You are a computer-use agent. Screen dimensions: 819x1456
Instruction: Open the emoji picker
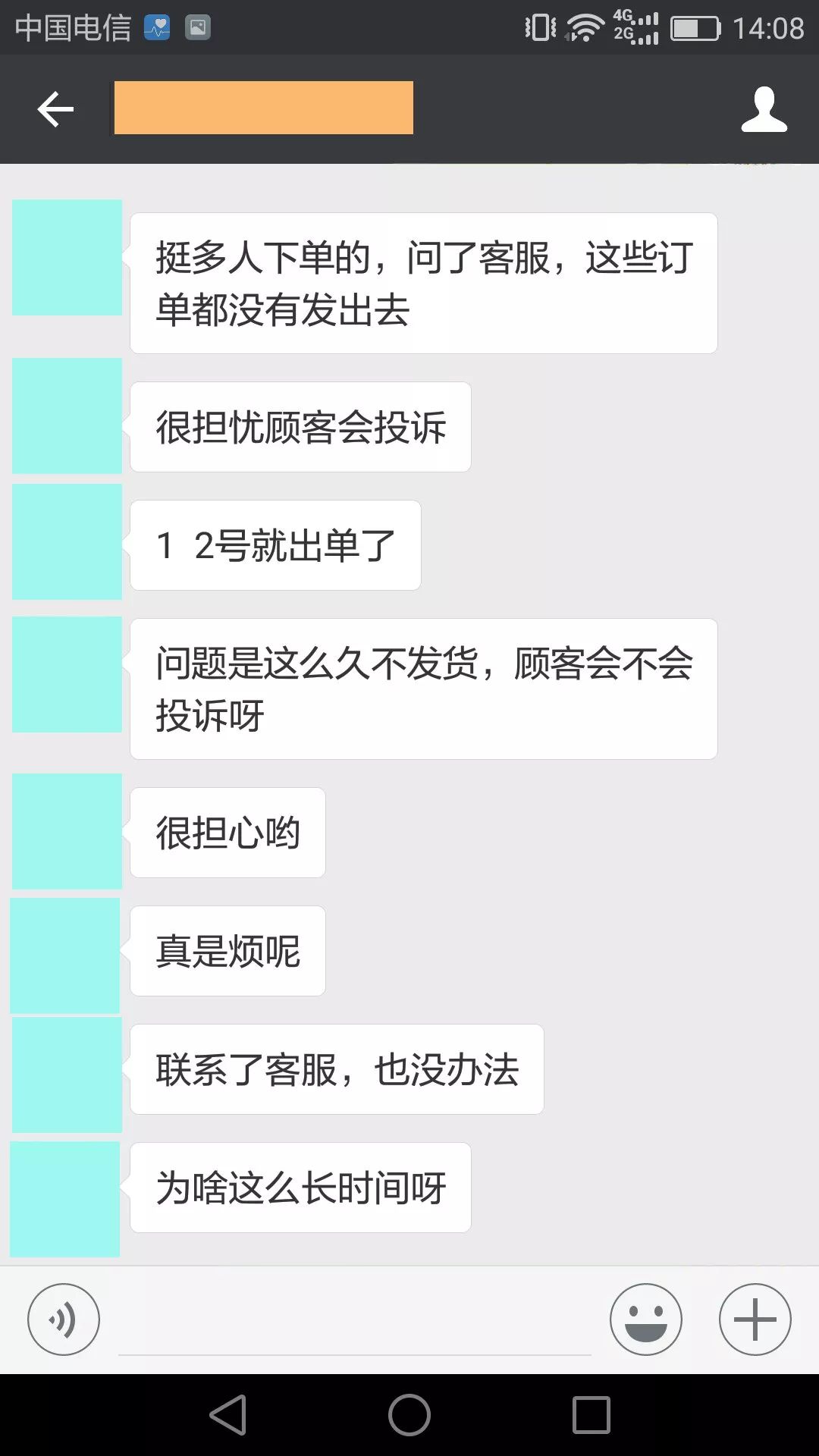pyautogui.click(x=645, y=1319)
